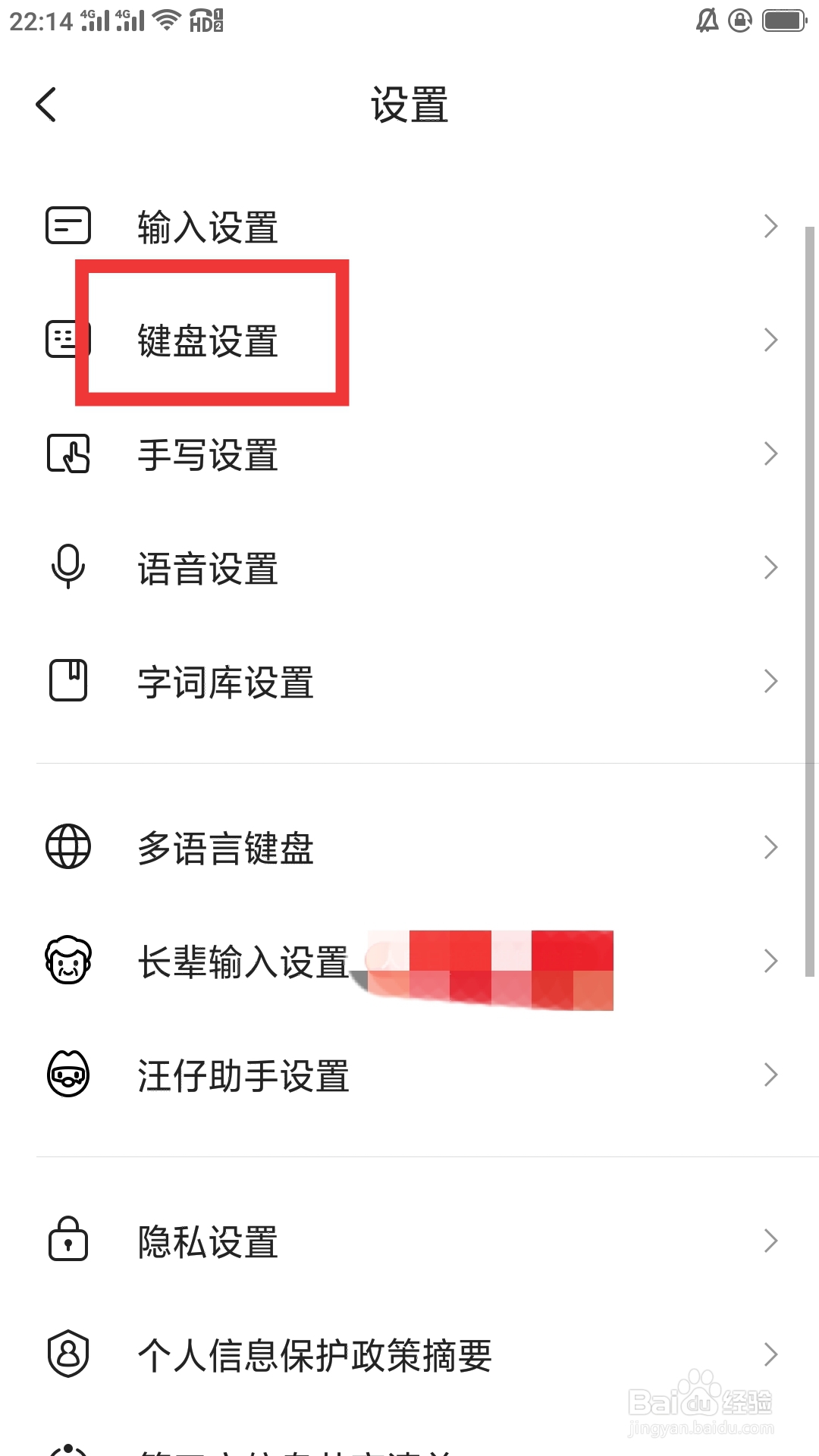Select the 字词库设置 menu entry

303,681
